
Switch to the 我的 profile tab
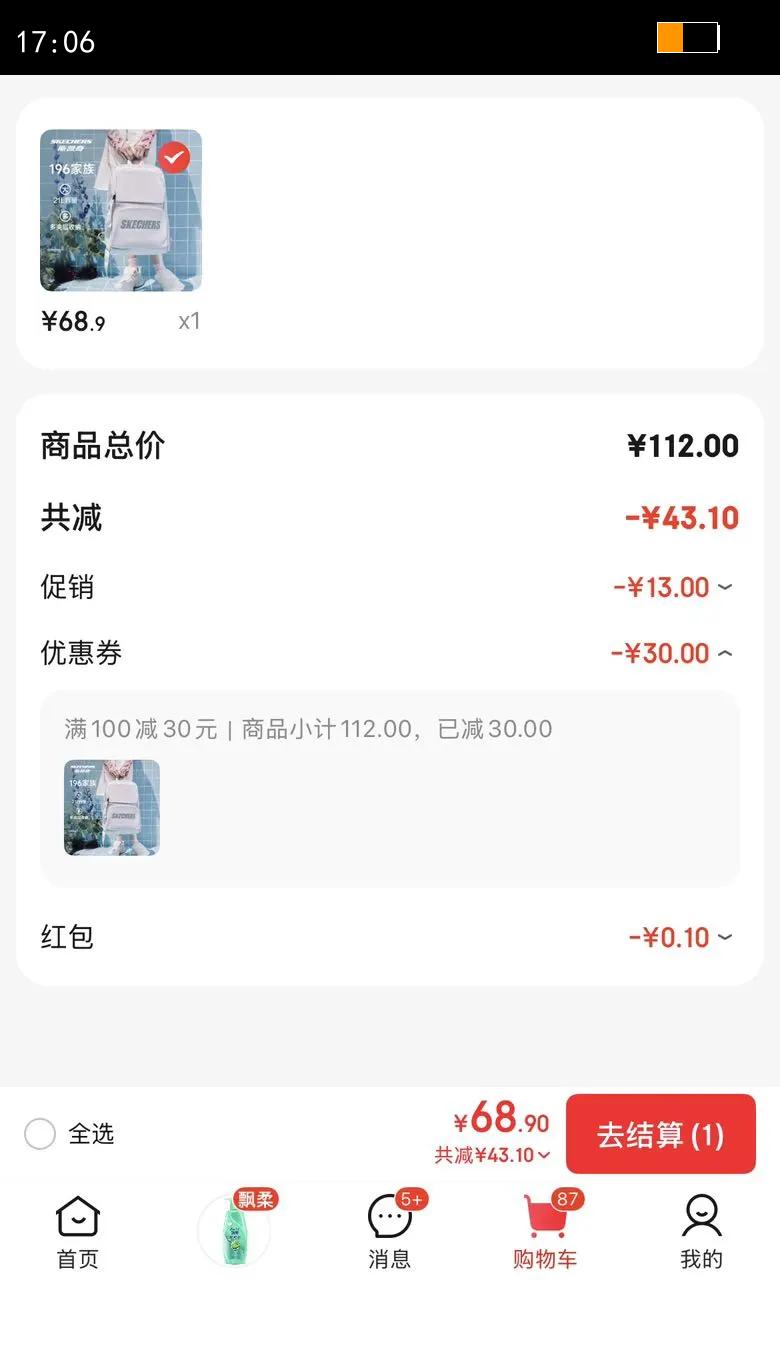click(x=701, y=1231)
